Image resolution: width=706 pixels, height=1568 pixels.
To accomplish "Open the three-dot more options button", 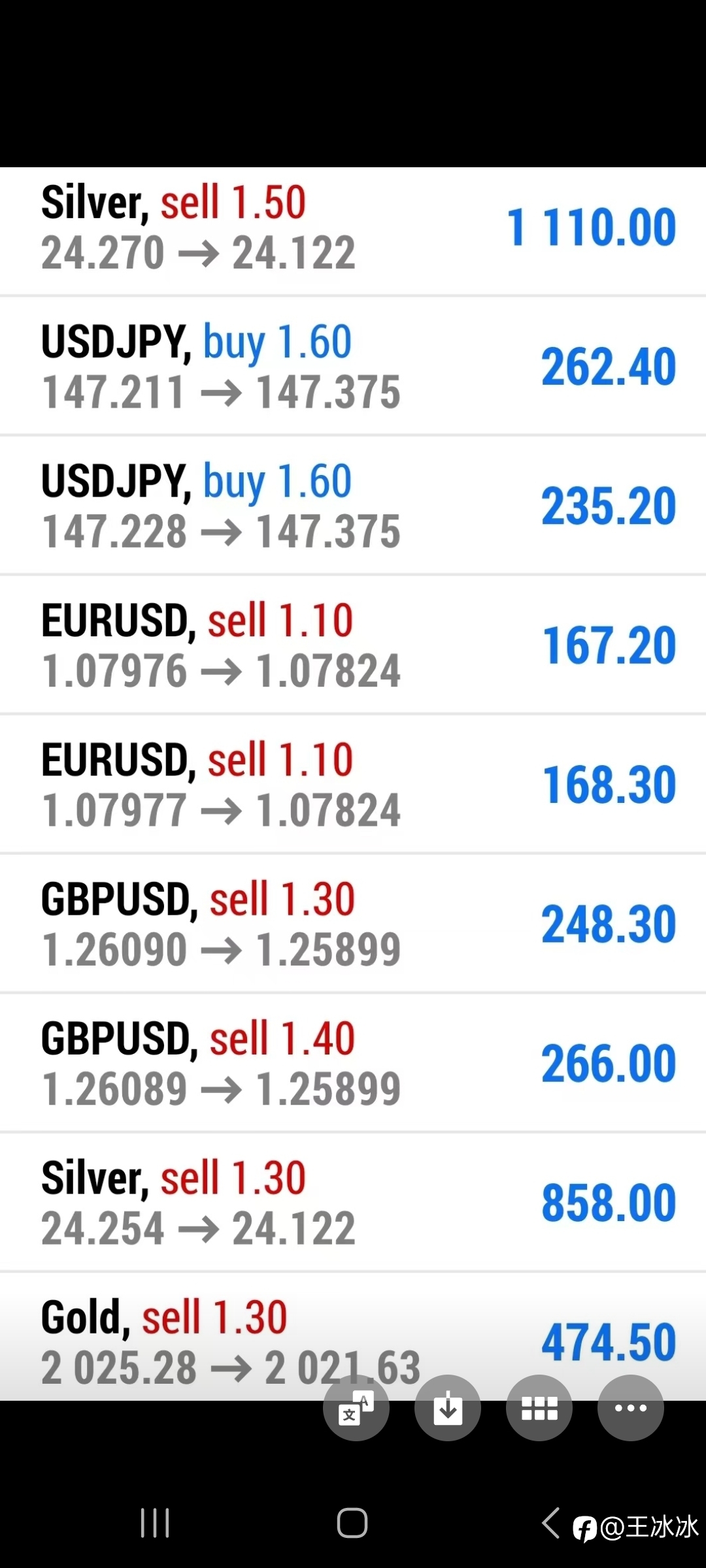I will (631, 1408).
